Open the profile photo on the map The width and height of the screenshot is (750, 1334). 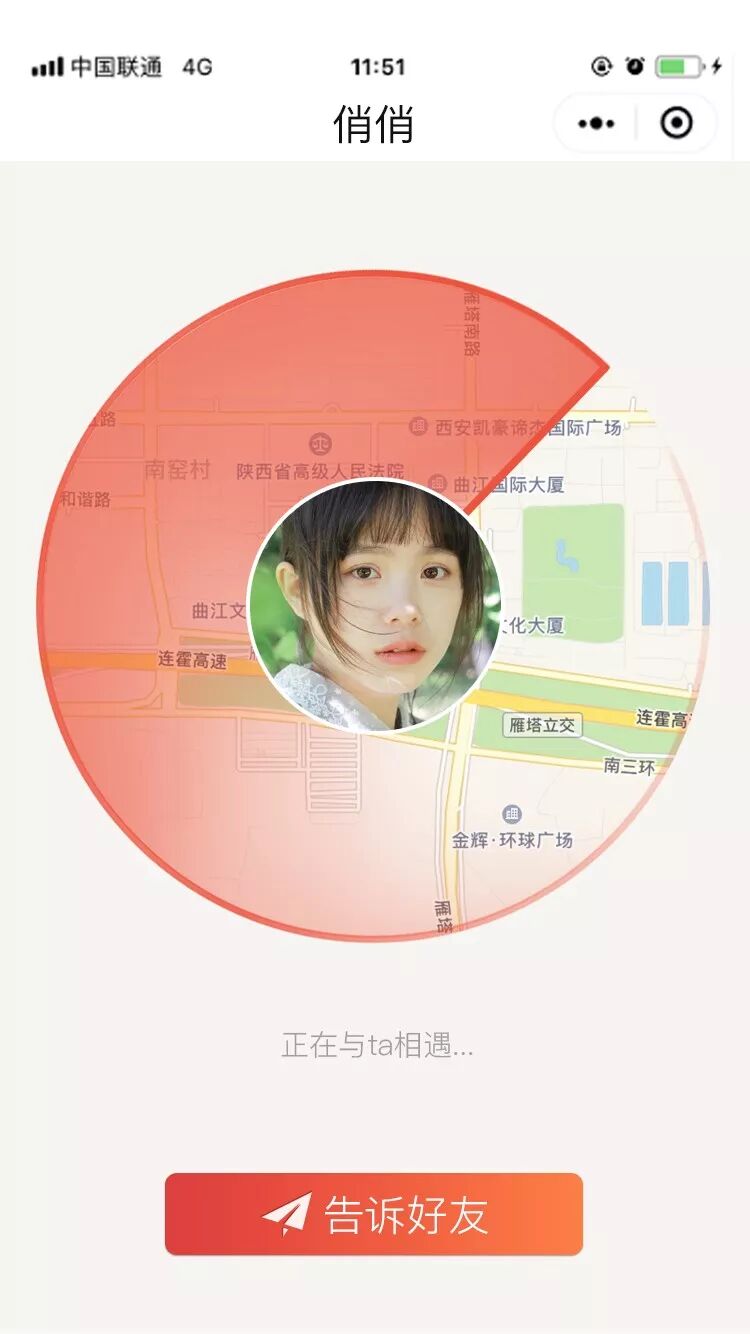click(374, 605)
